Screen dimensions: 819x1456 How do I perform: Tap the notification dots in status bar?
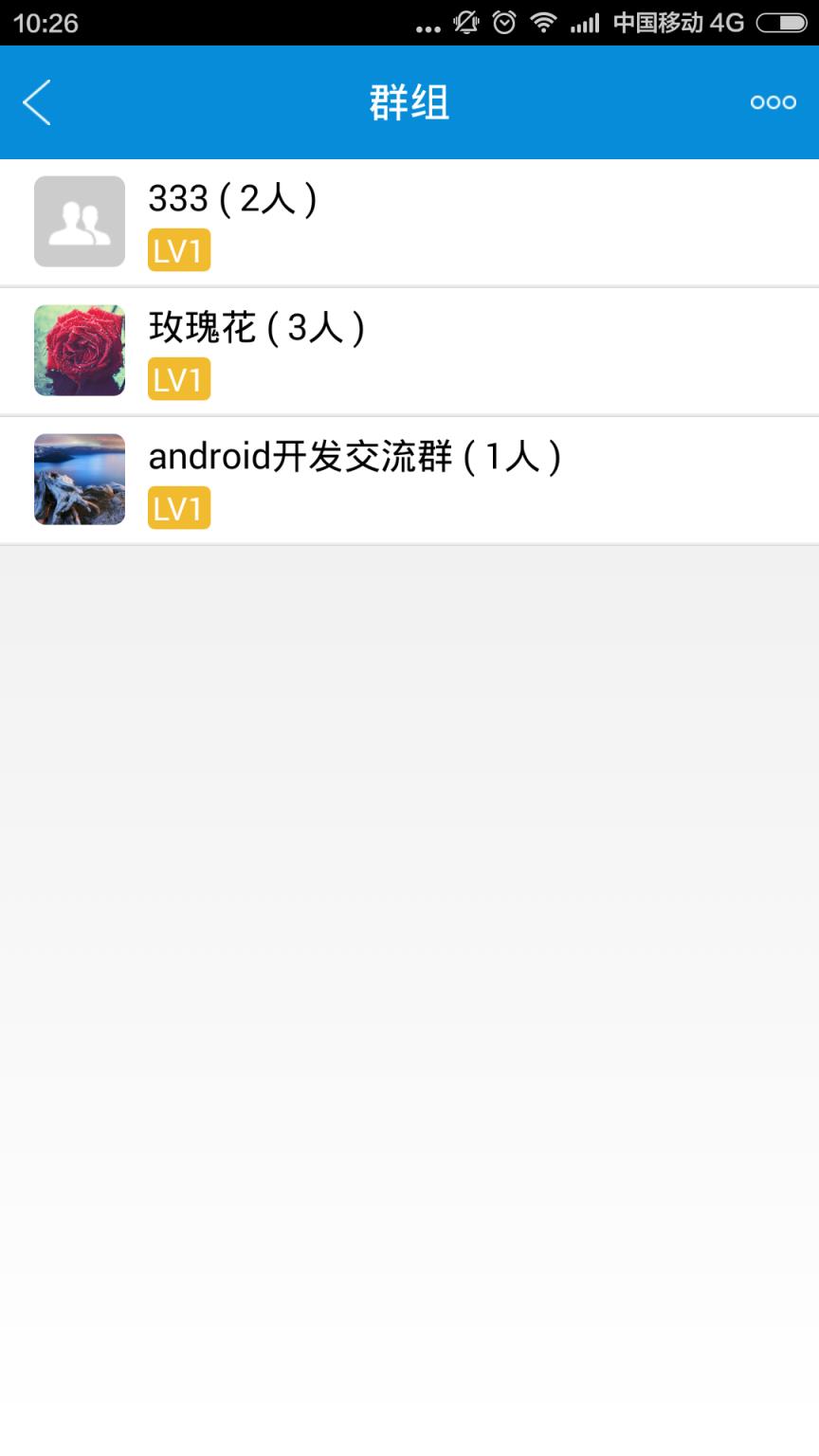tap(428, 22)
